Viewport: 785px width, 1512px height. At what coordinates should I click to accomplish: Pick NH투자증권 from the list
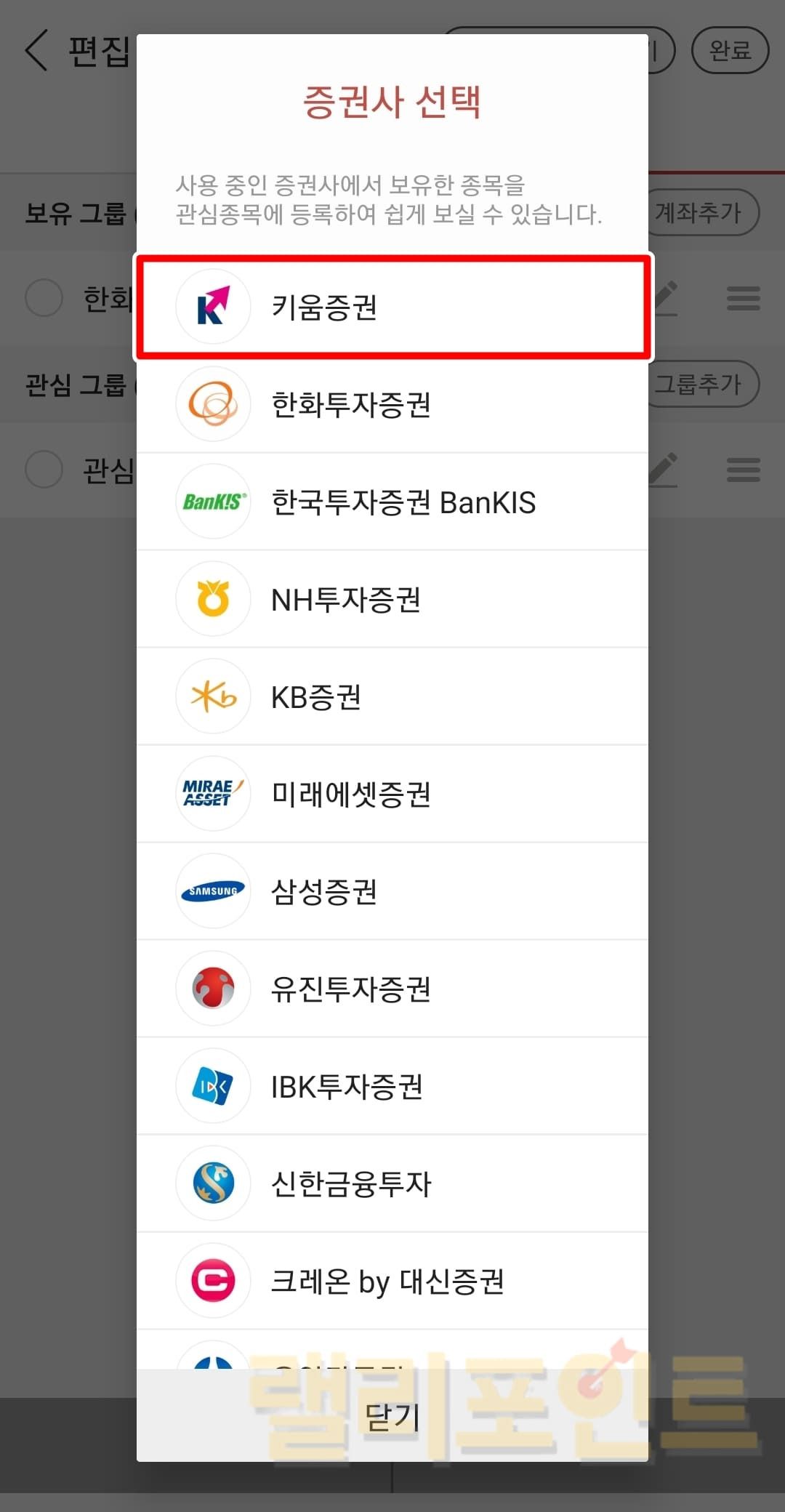pos(392,600)
